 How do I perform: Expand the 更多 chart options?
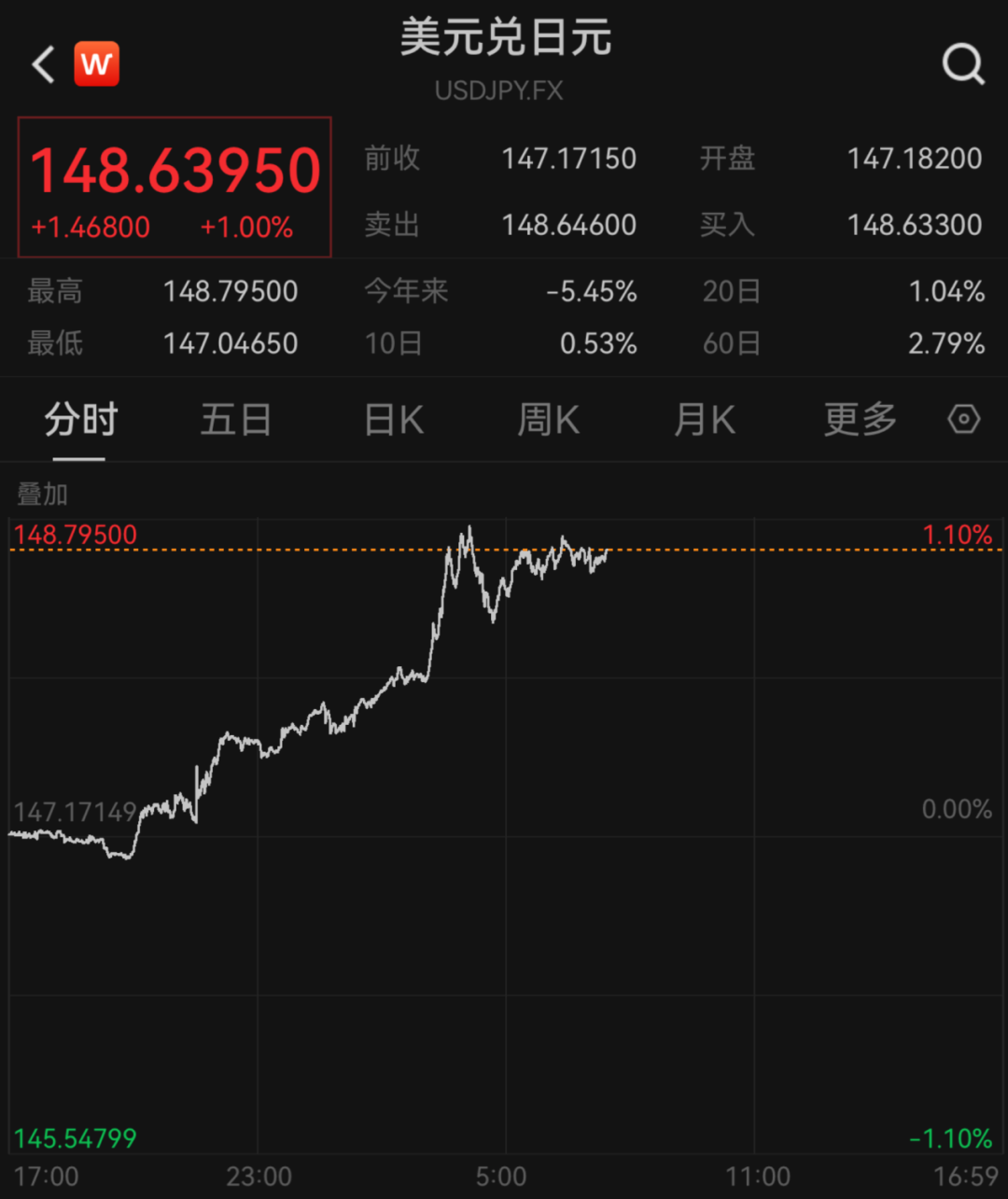point(860,421)
